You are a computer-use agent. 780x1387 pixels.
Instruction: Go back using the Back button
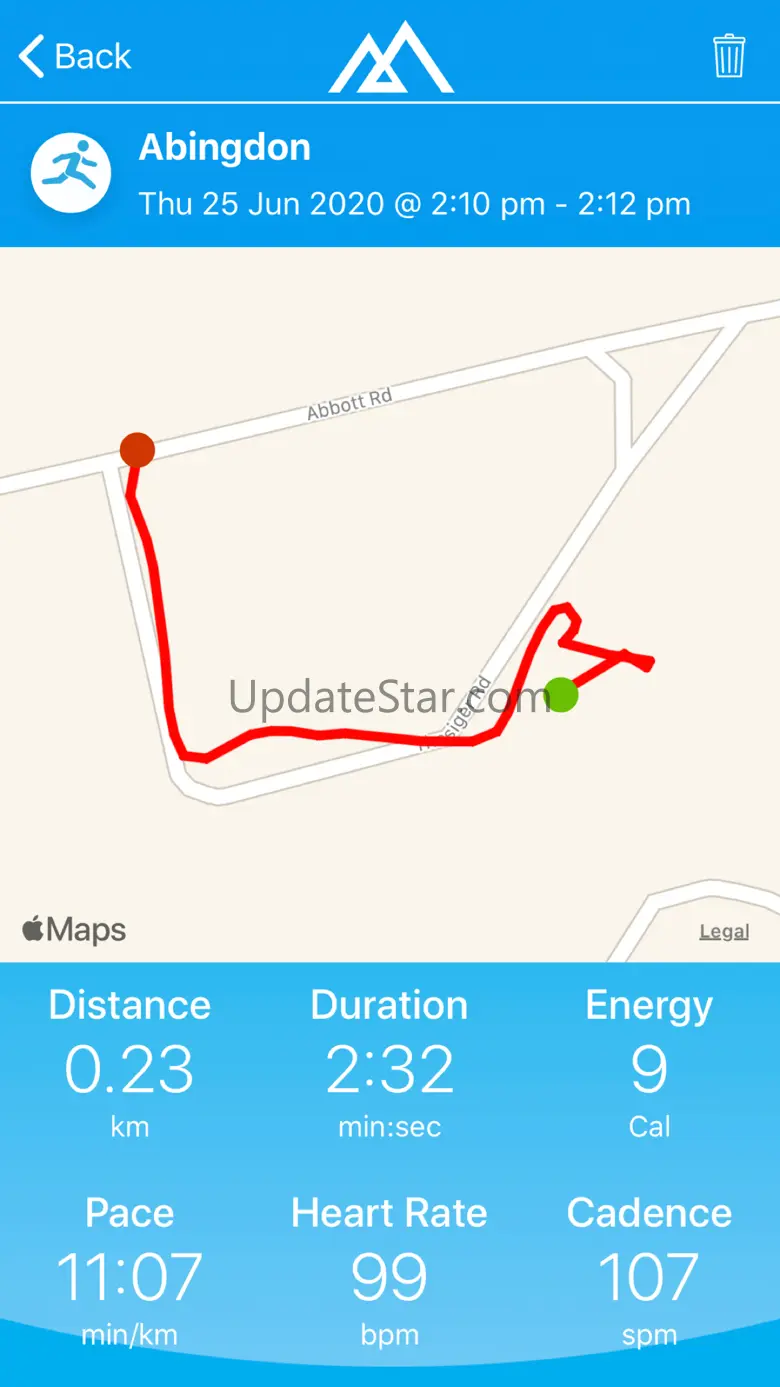(75, 56)
